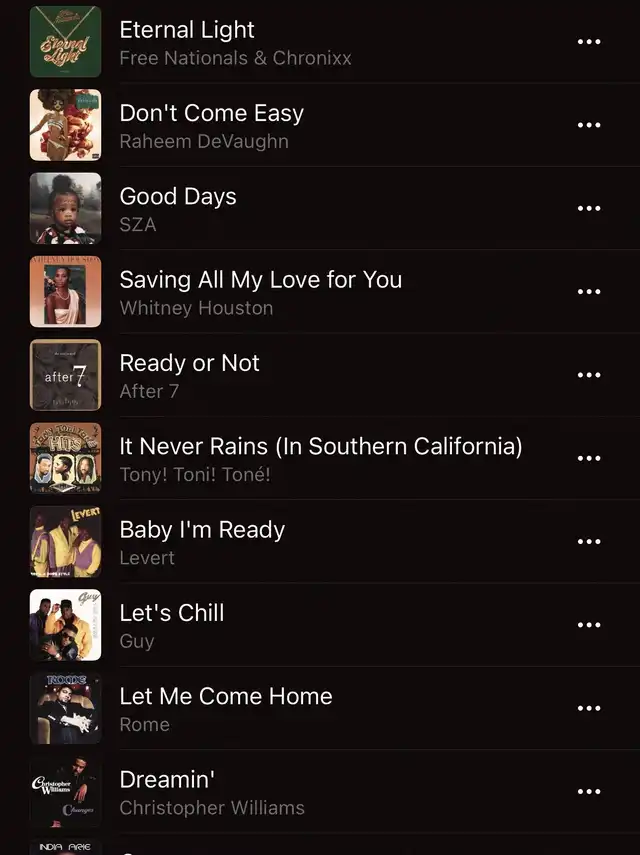Show options for Saving All My Love for You
Viewport: 640px width, 855px height.
[x=589, y=292]
